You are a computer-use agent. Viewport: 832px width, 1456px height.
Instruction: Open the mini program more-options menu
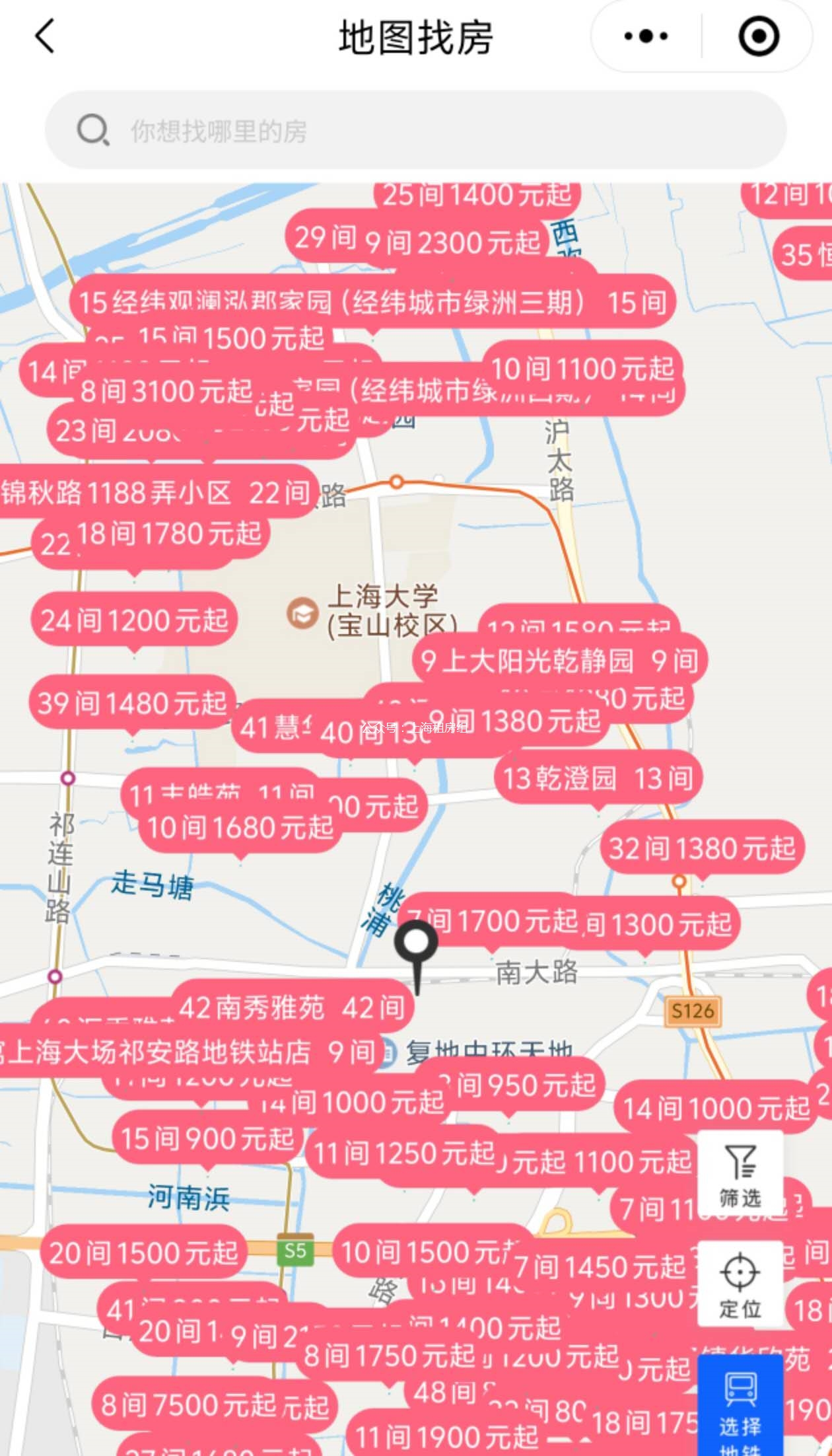tap(645, 36)
